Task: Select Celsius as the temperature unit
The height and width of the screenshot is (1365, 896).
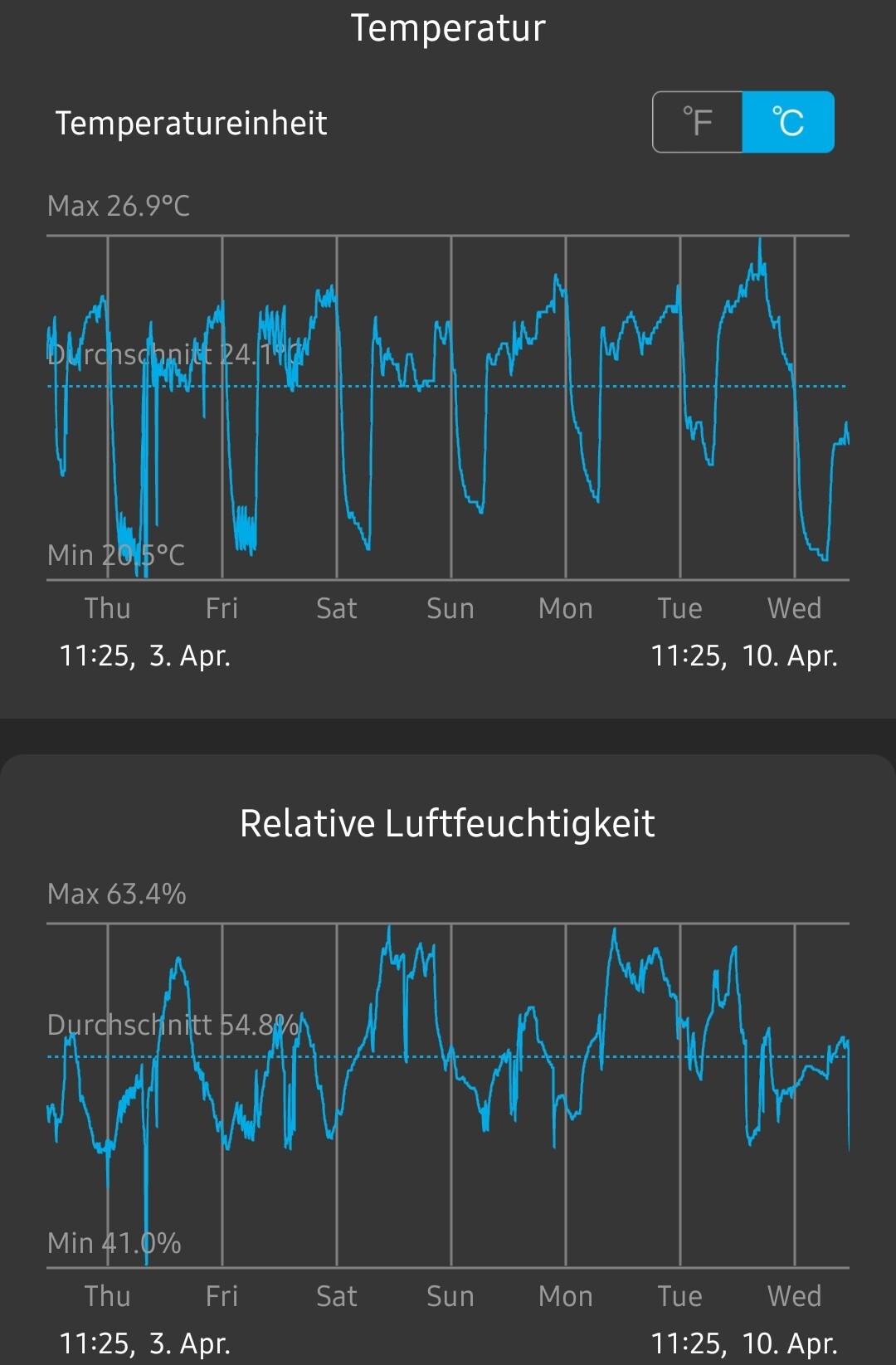Action: point(787,122)
